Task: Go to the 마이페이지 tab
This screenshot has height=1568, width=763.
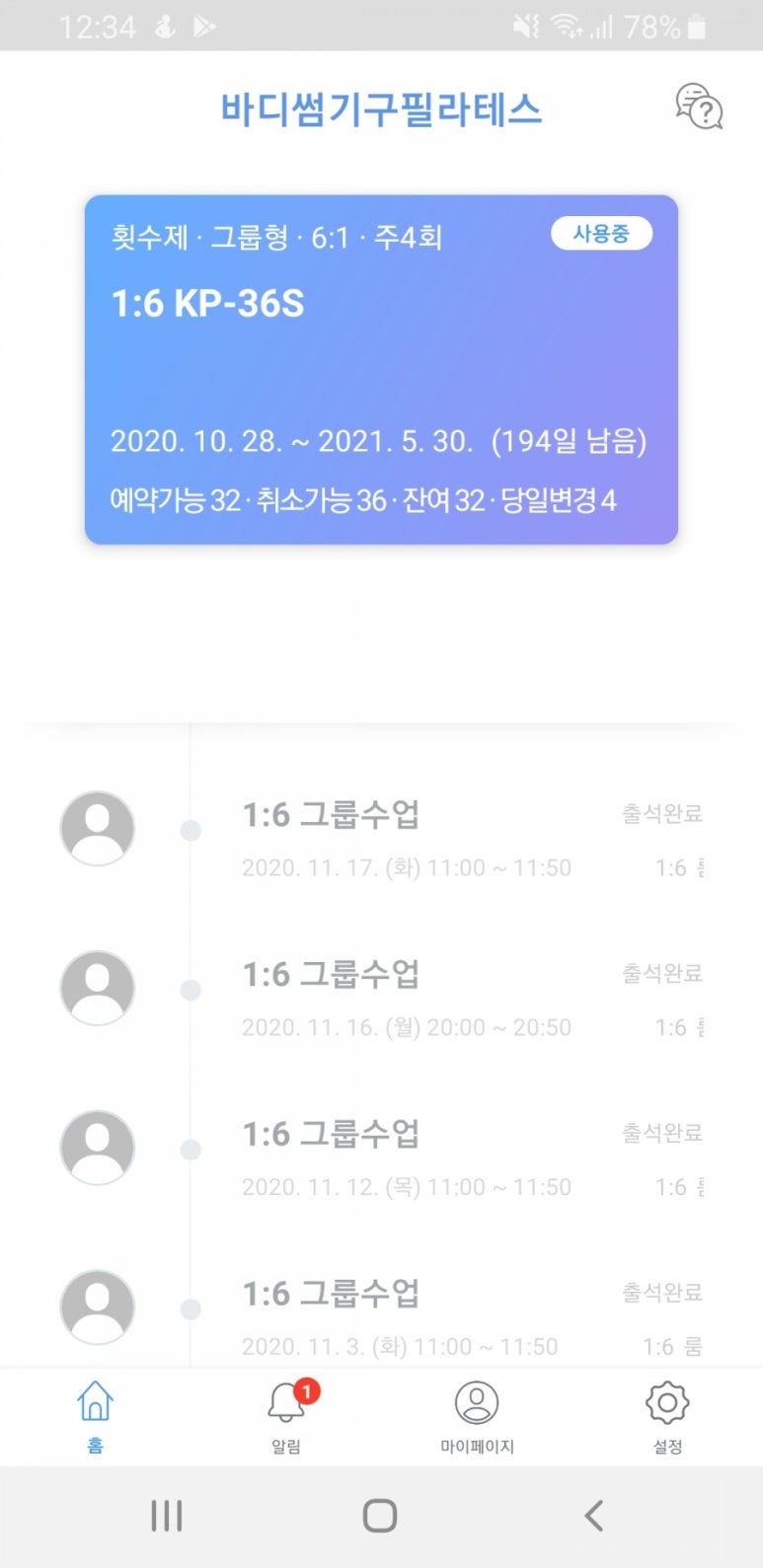Action: click(x=477, y=1417)
